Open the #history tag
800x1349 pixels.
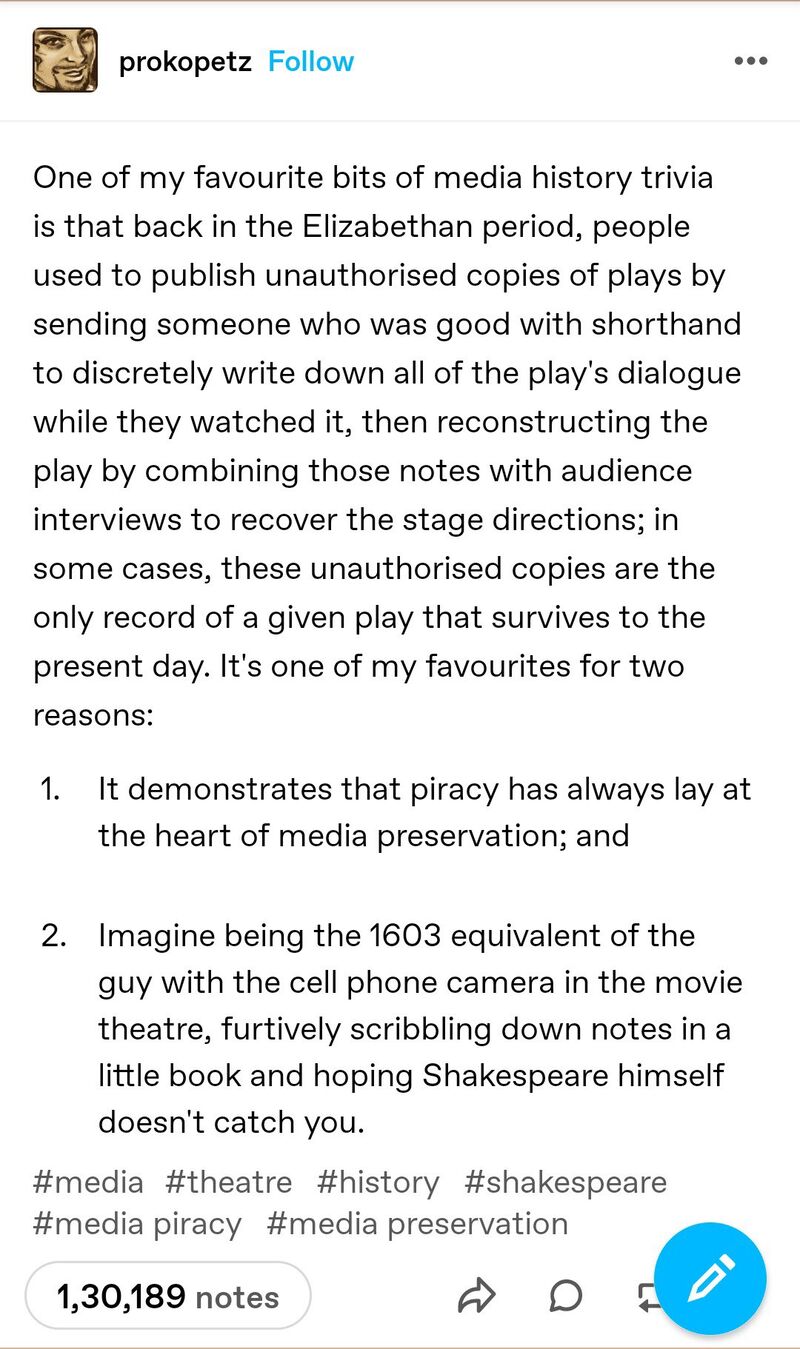378,1182
